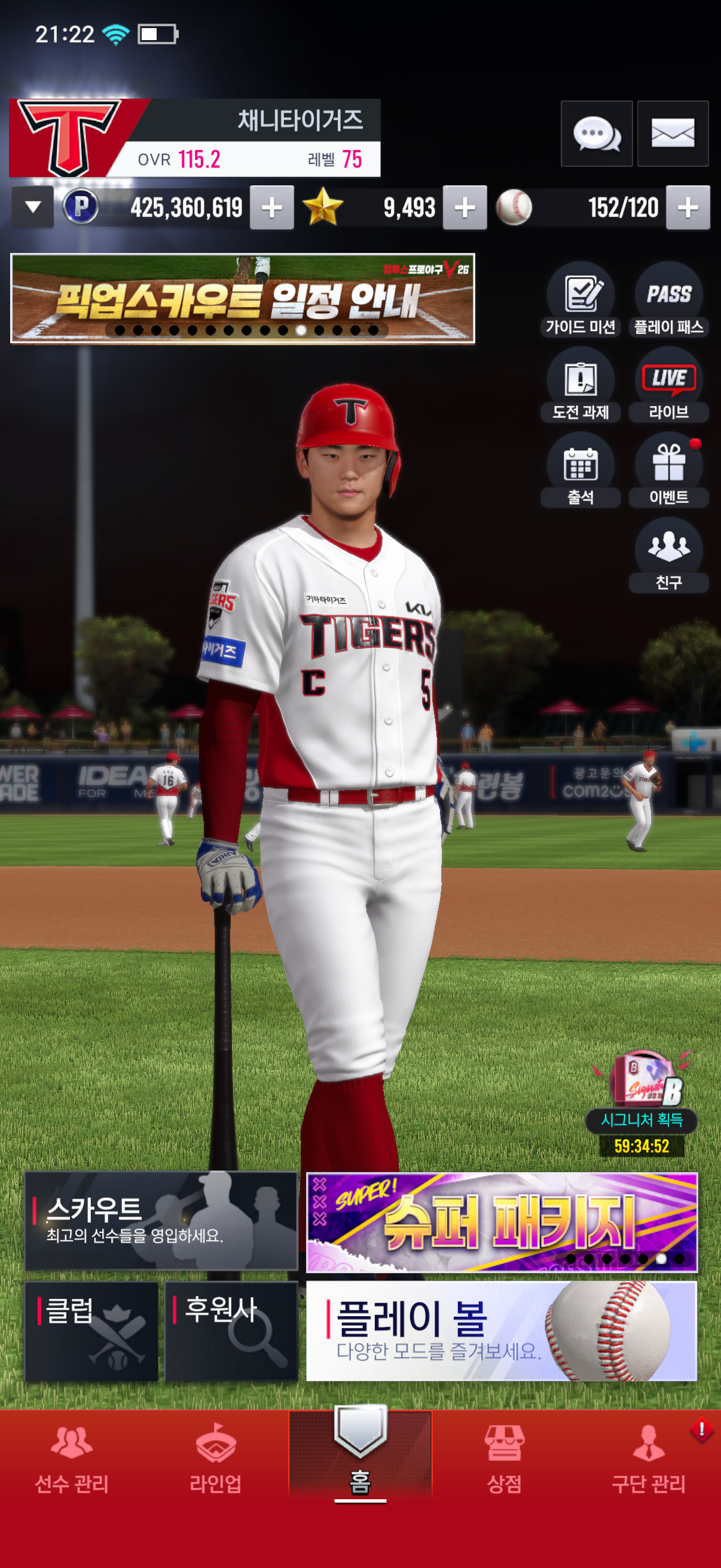Open 가이드 미션
721x1568 pixels.
point(581,300)
